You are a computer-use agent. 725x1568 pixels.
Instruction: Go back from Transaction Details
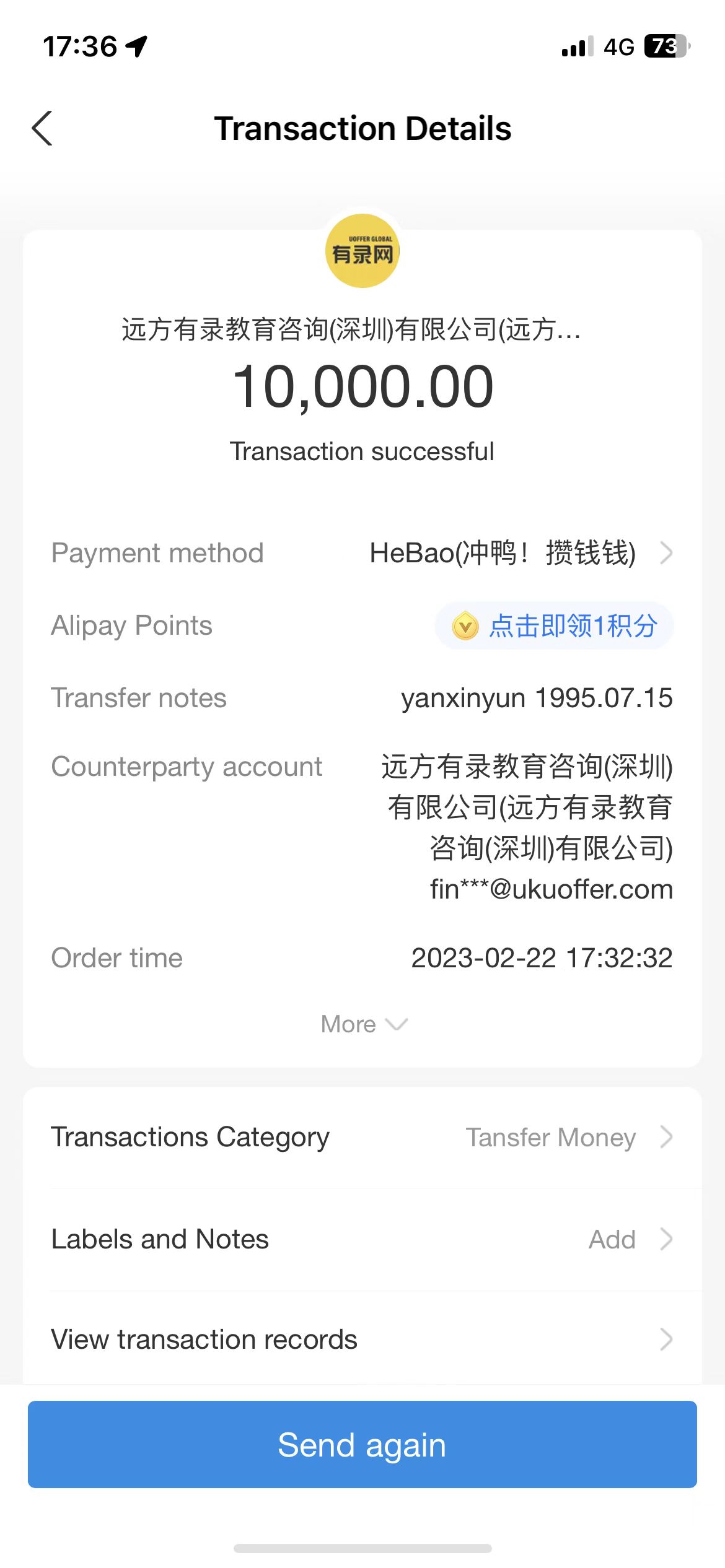42,129
